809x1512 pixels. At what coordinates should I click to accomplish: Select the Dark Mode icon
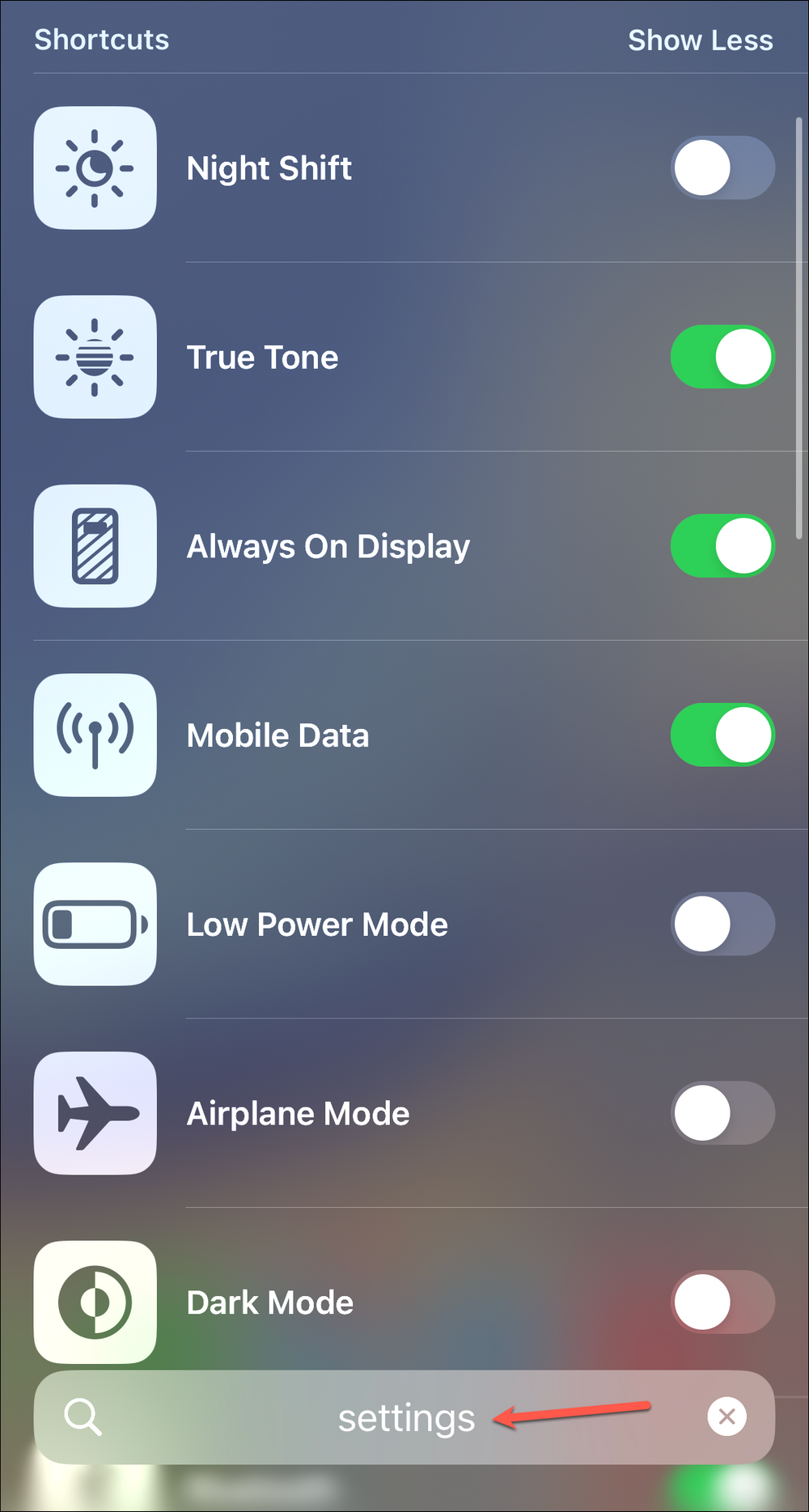point(95,1302)
